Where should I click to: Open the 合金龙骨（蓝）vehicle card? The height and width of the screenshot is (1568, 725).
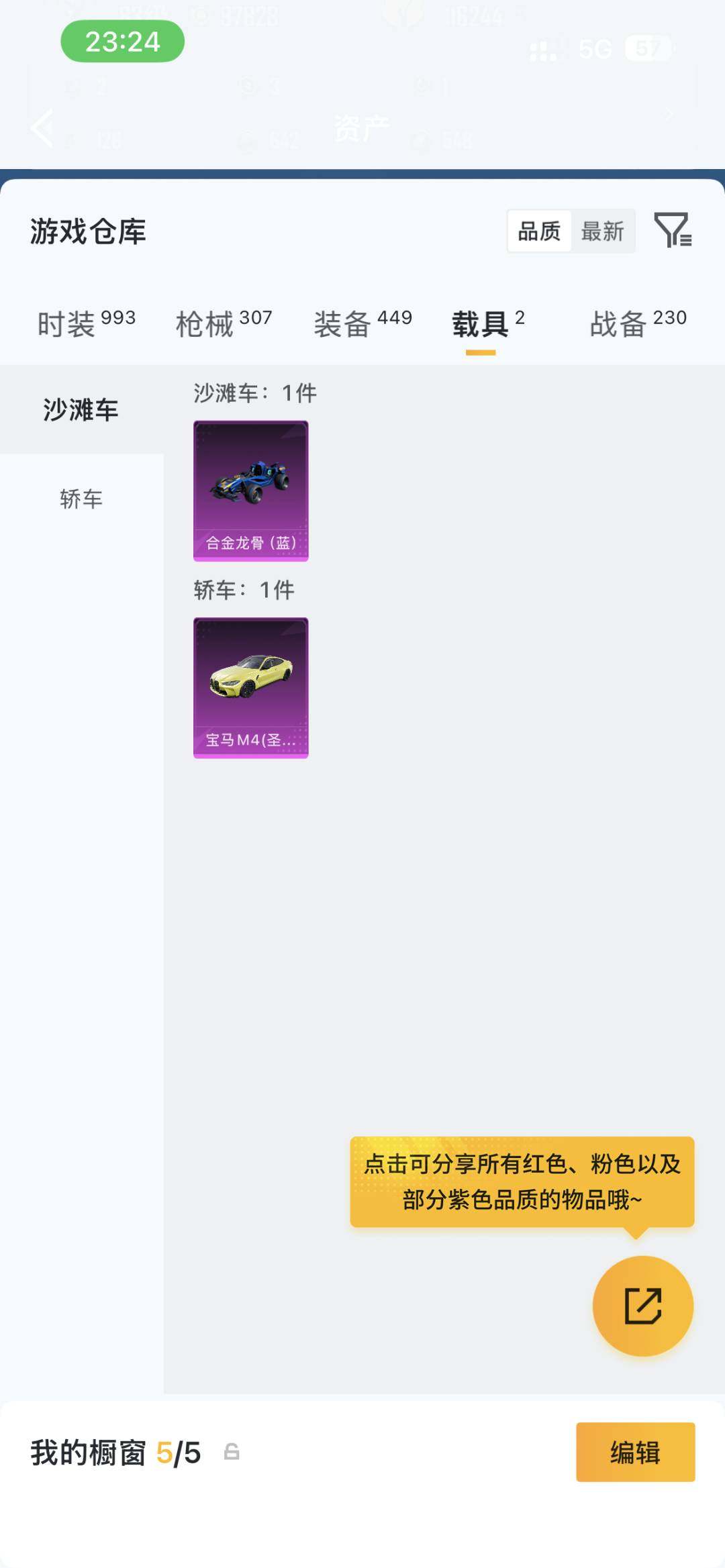(x=251, y=491)
